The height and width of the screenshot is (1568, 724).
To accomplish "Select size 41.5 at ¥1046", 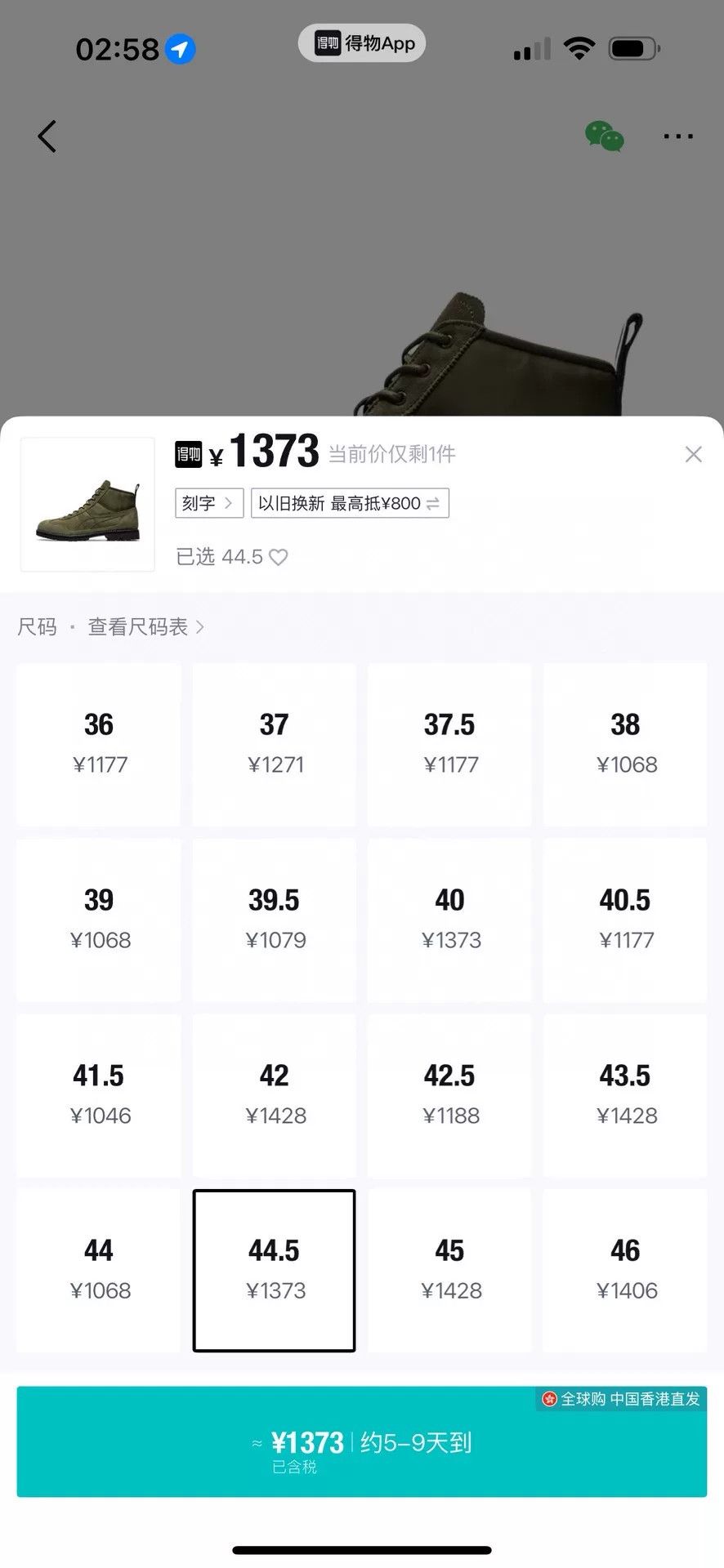I will 99,1095.
